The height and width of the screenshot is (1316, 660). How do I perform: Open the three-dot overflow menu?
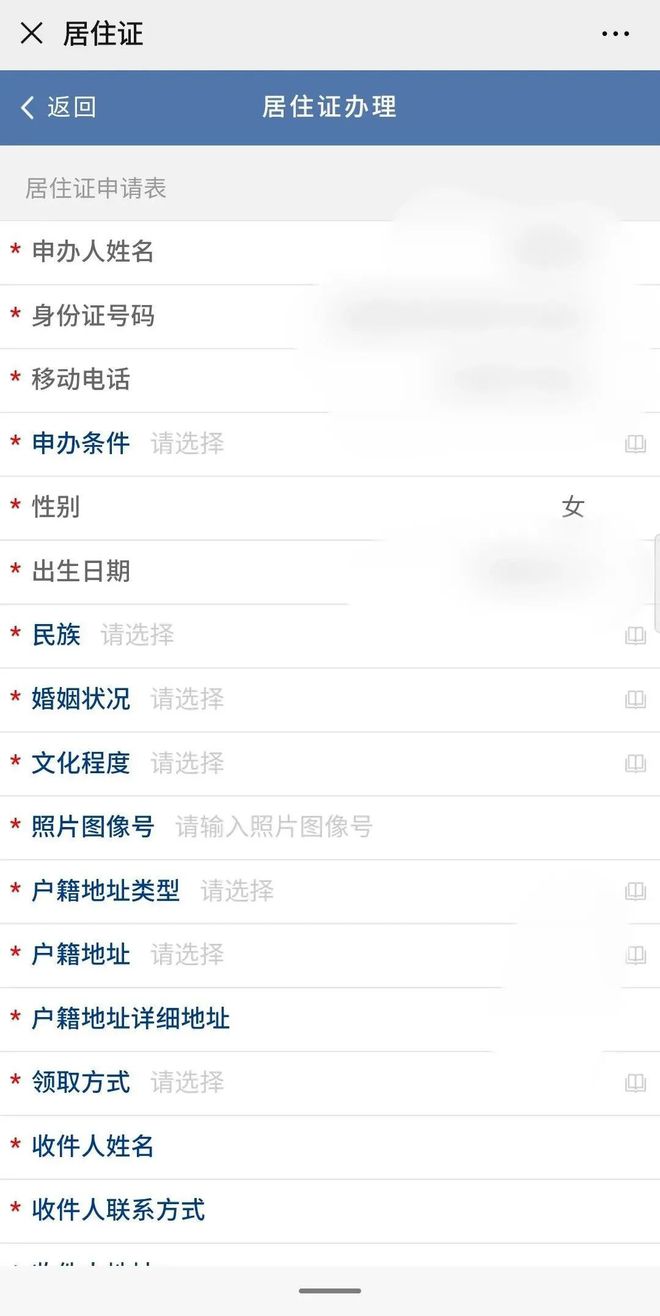pyautogui.click(x=615, y=34)
